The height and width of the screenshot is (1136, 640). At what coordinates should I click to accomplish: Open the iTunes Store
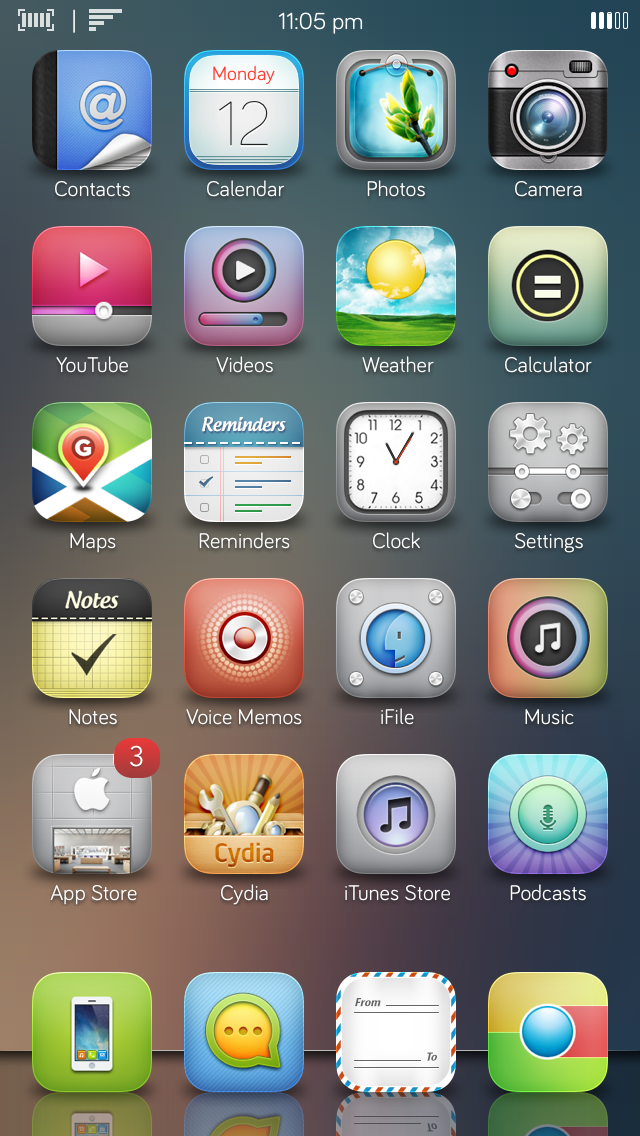click(x=396, y=814)
